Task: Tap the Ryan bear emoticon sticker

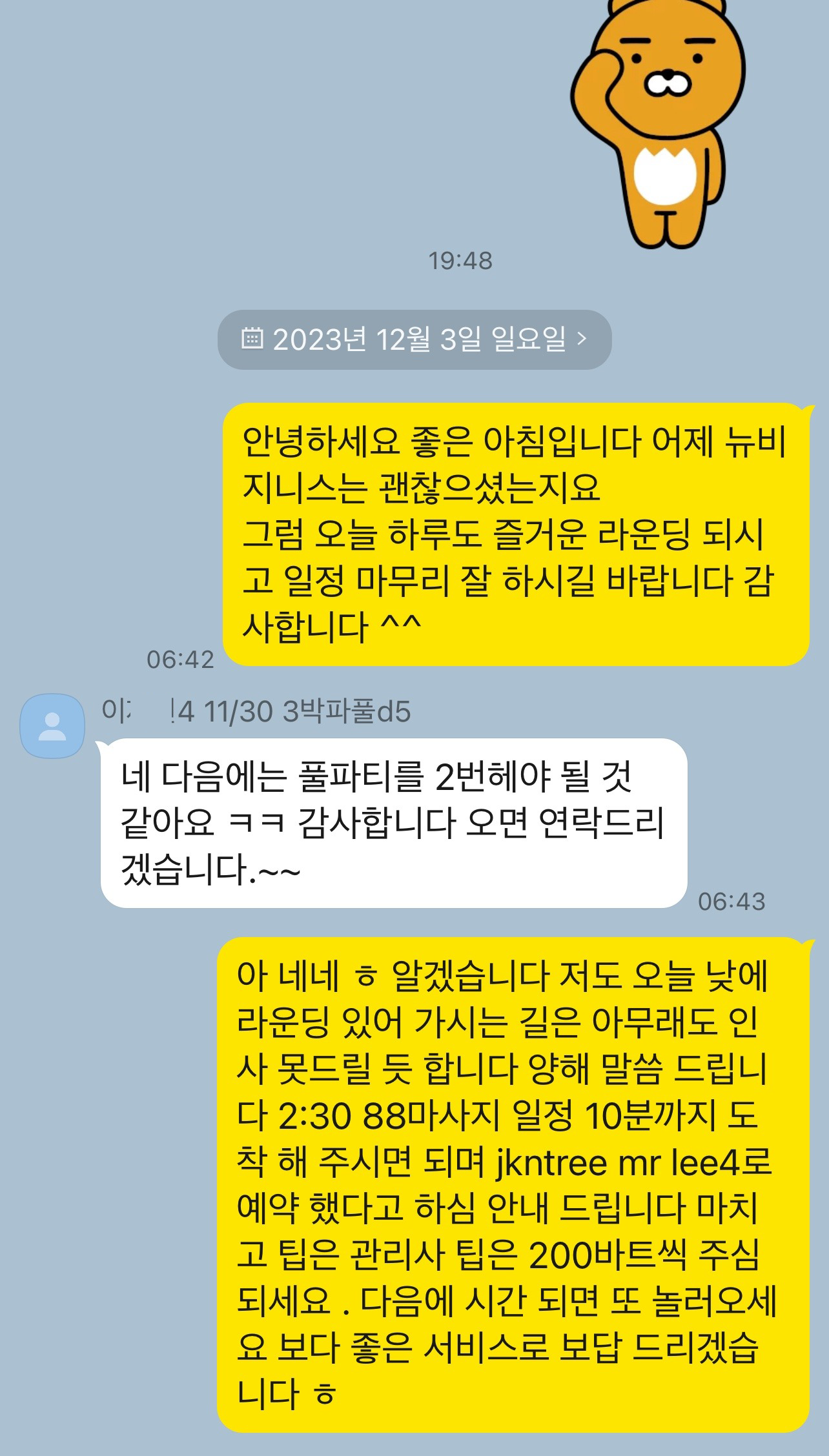Action: click(657, 123)
